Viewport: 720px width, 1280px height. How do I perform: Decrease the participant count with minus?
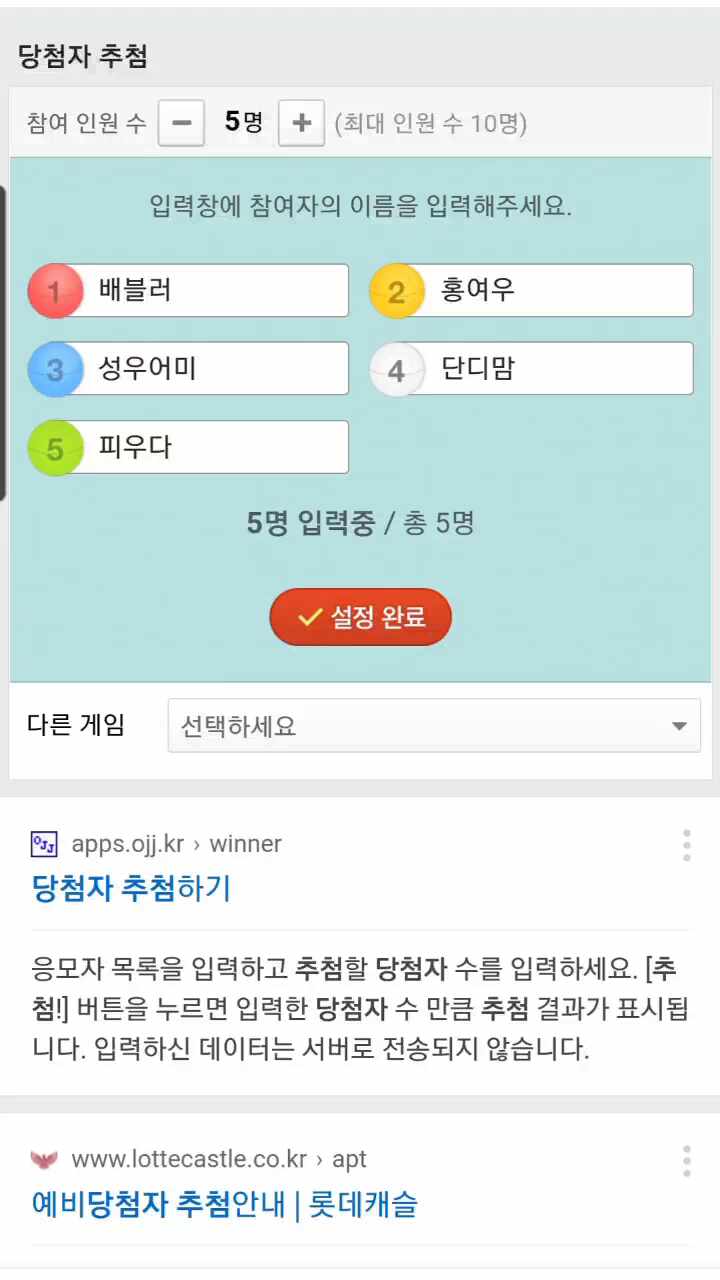click(181, 123)
